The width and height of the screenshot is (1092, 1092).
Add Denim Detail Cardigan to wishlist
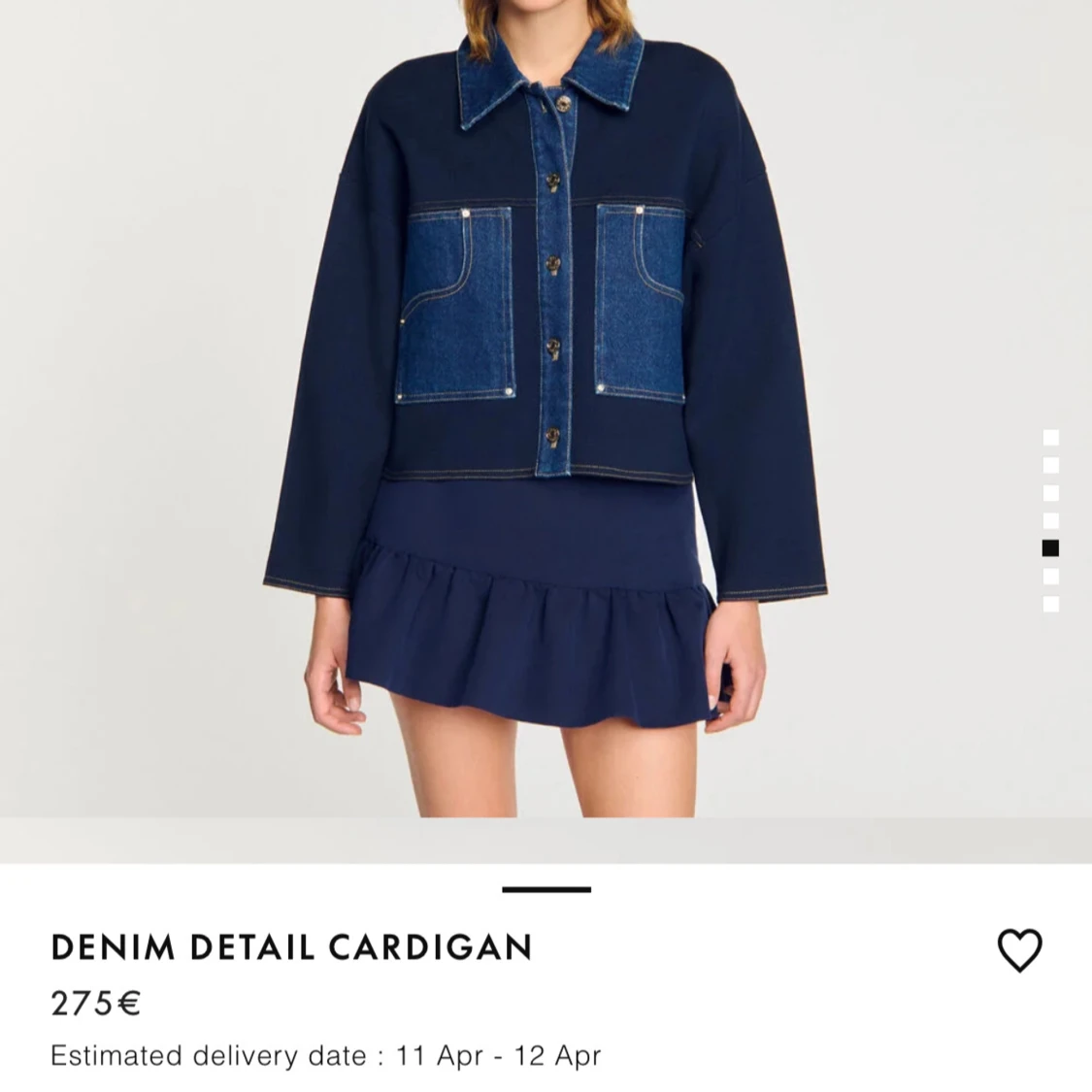pyautogui.click(x=1019, y=949)
